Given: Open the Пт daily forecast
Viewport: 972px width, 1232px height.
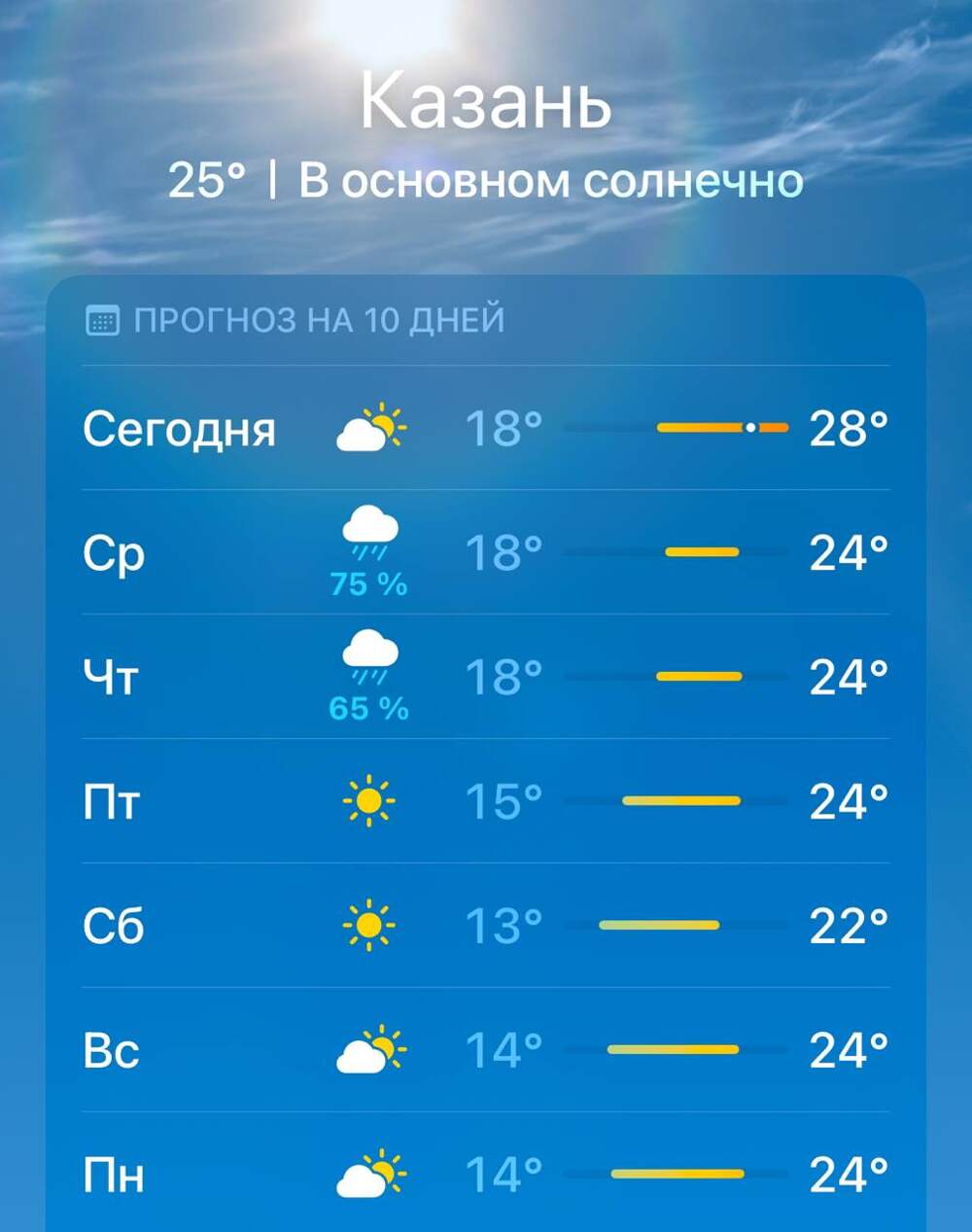Looking at the screenshot, I should pos(485,801).
